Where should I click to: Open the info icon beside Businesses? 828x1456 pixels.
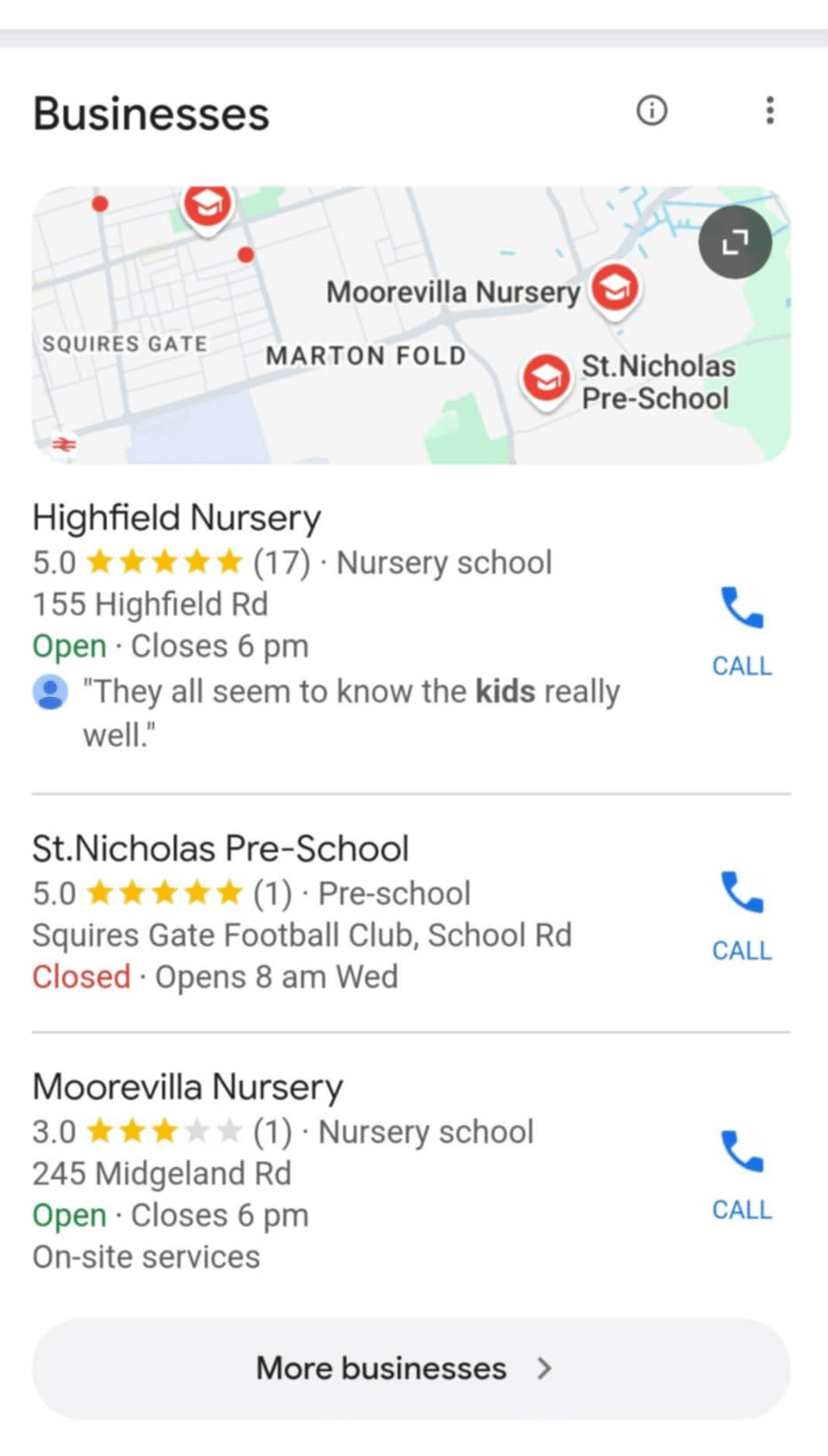coord(652,111)
